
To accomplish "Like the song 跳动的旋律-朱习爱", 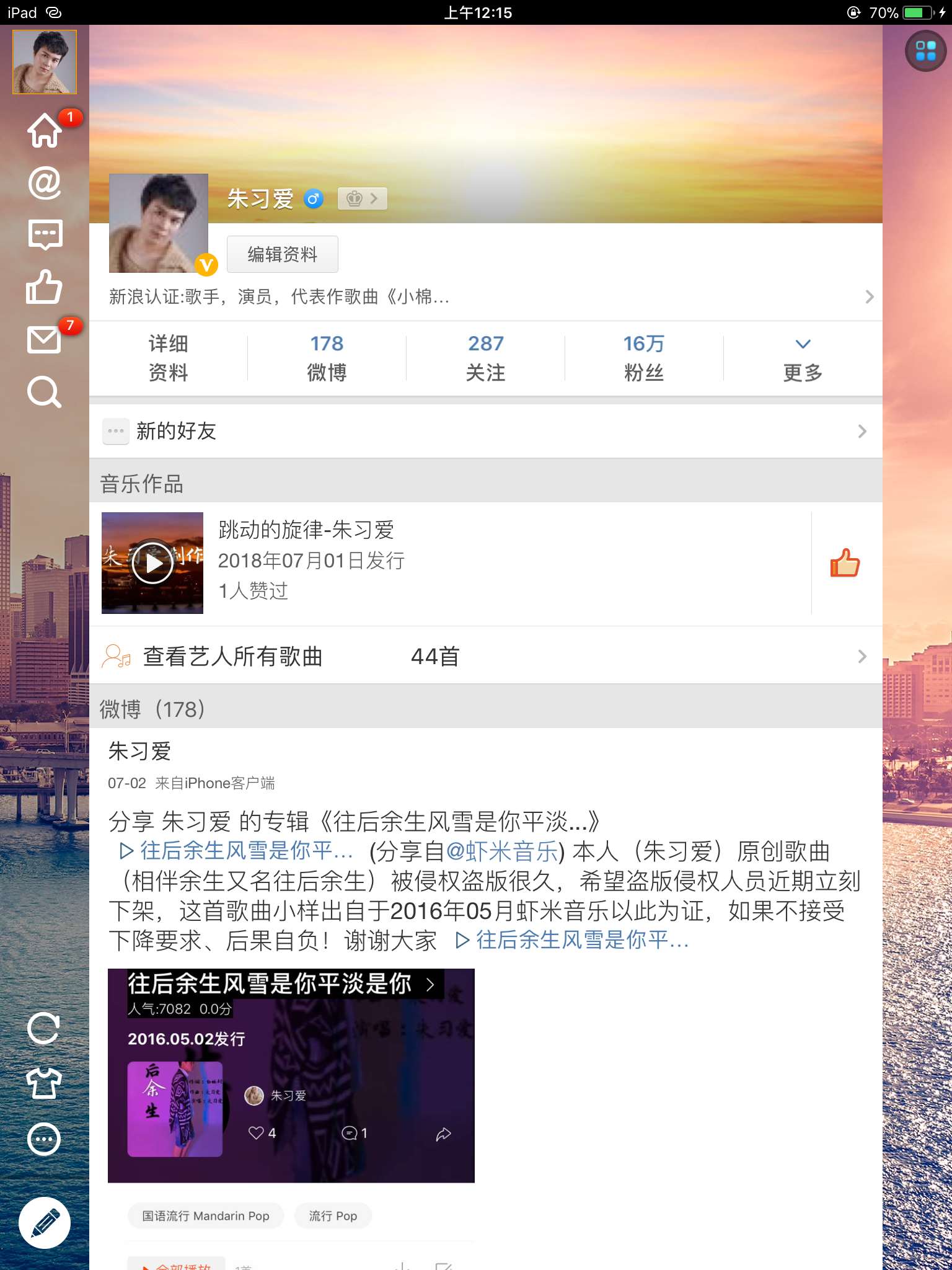I will (x=845, y=563).
